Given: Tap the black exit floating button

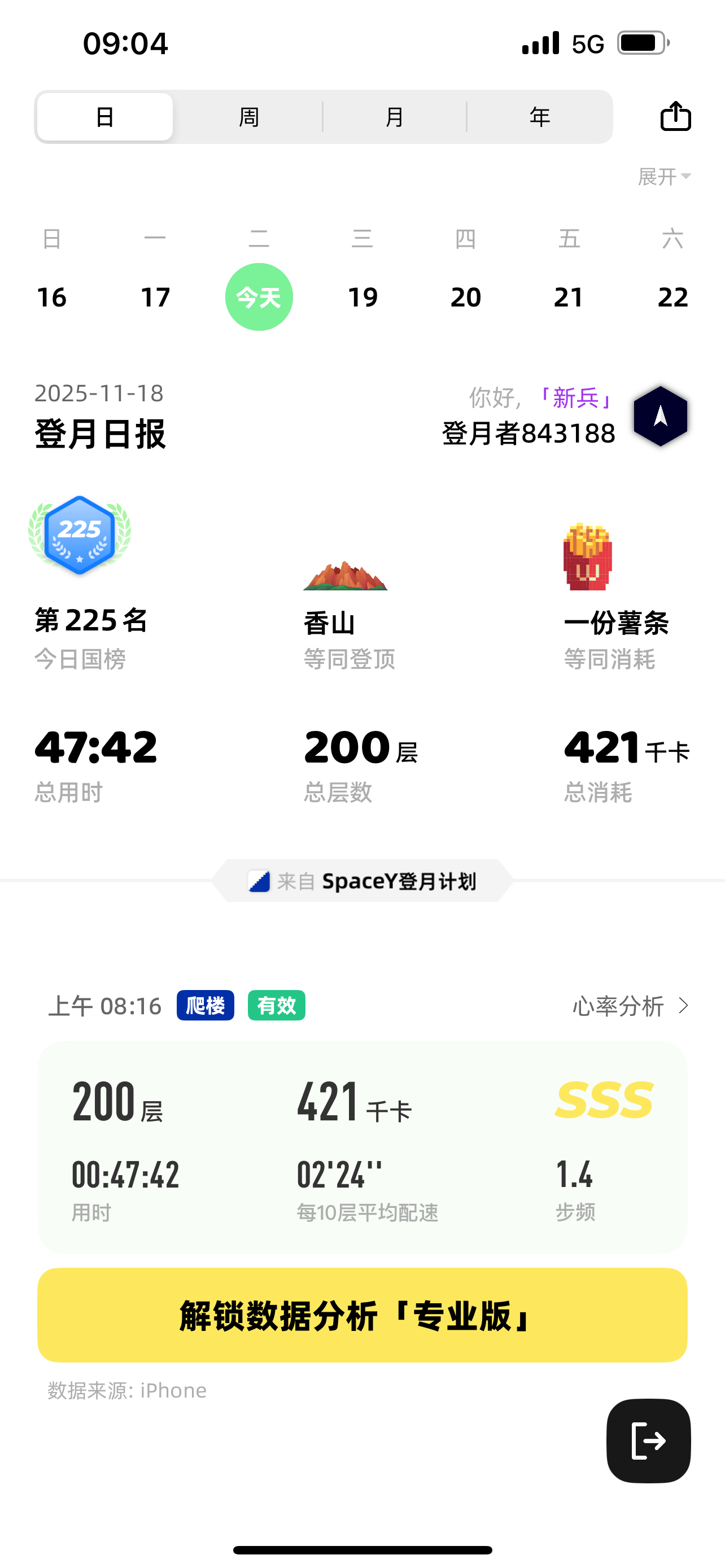Looking at the screenshot, I should point(648,1441).
